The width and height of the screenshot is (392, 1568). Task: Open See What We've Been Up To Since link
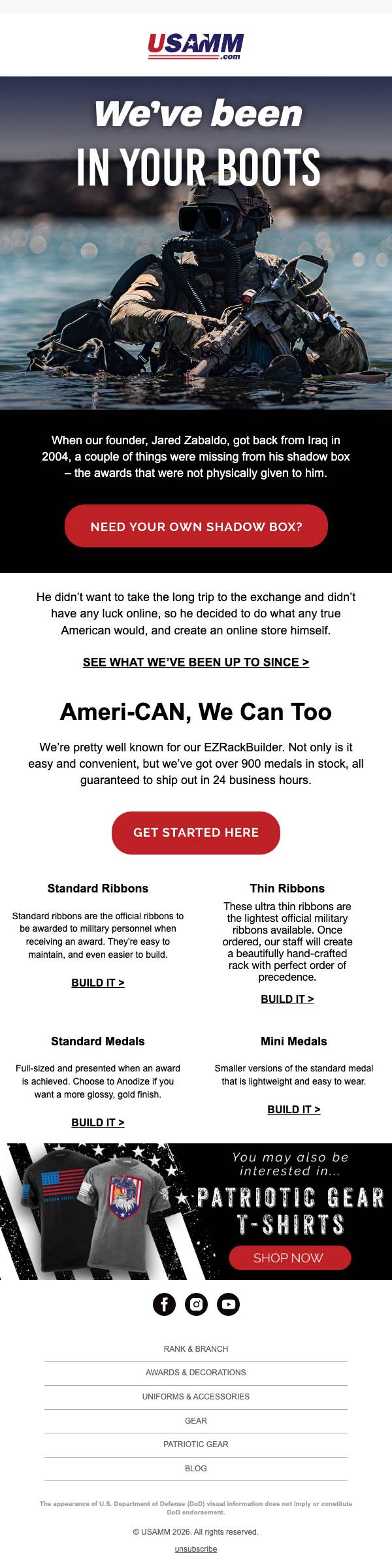196,662
